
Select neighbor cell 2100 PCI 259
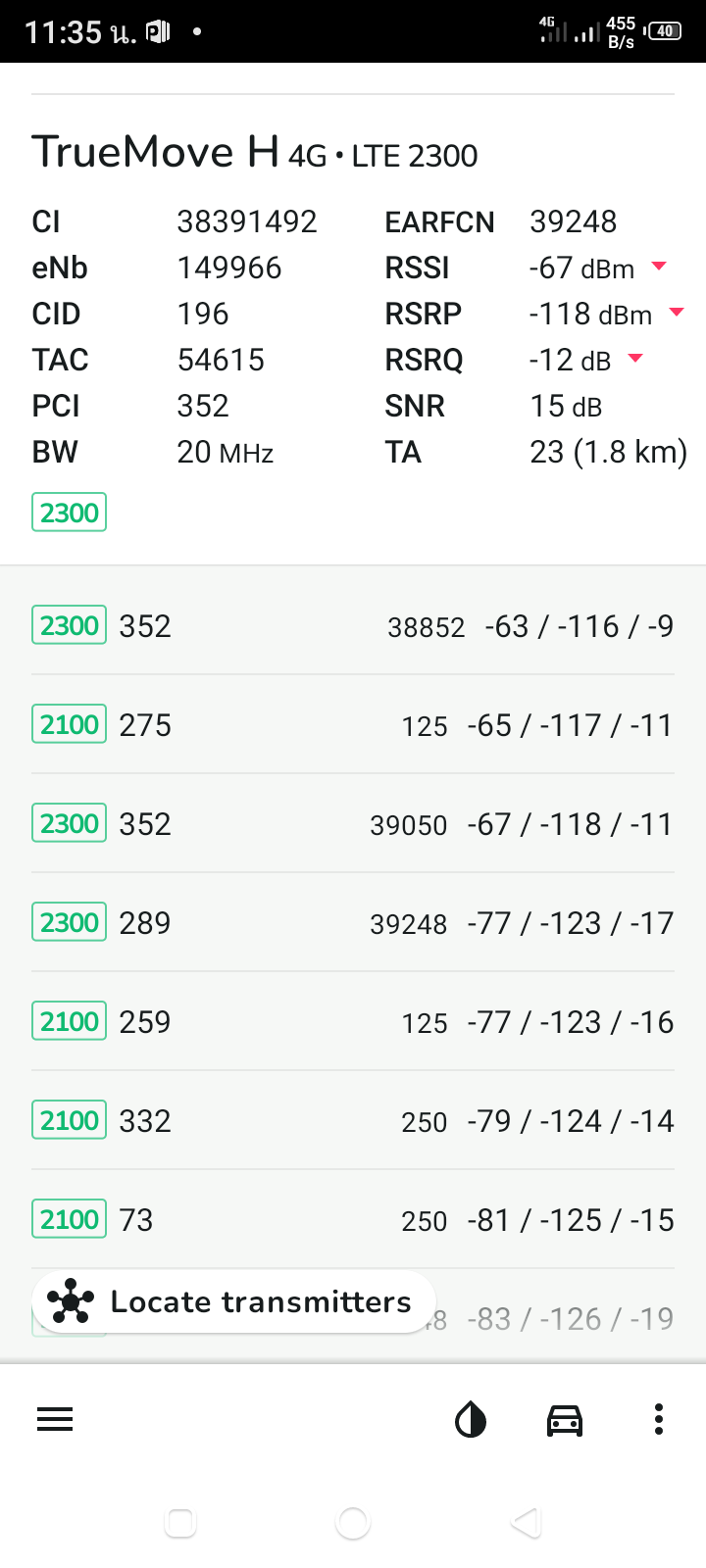point(353,1022)
